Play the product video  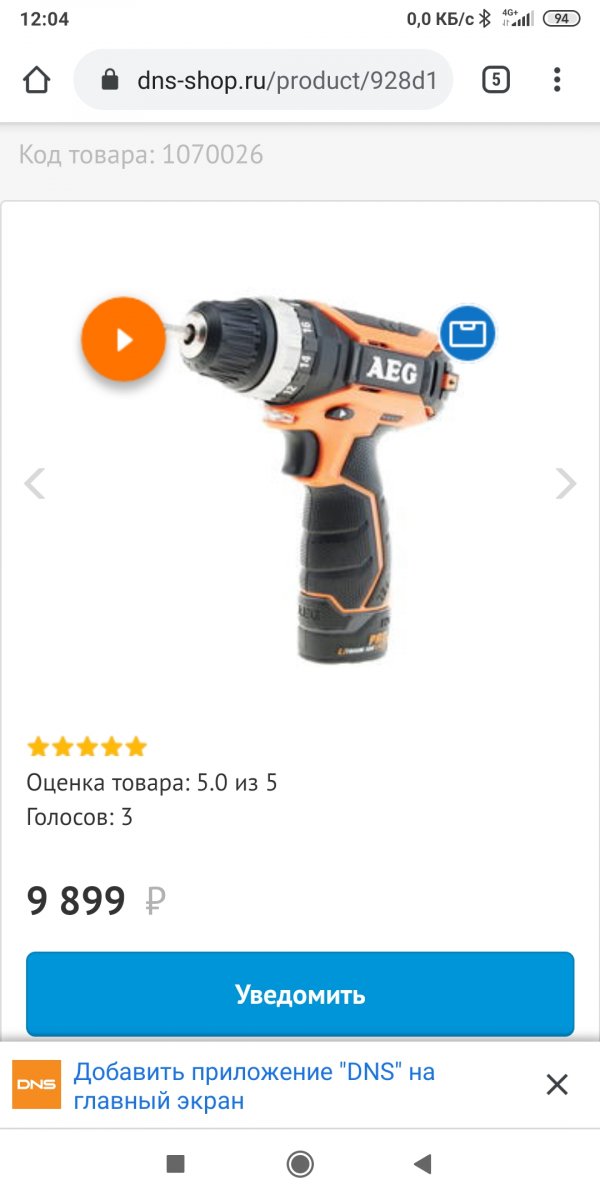point(123,340)
